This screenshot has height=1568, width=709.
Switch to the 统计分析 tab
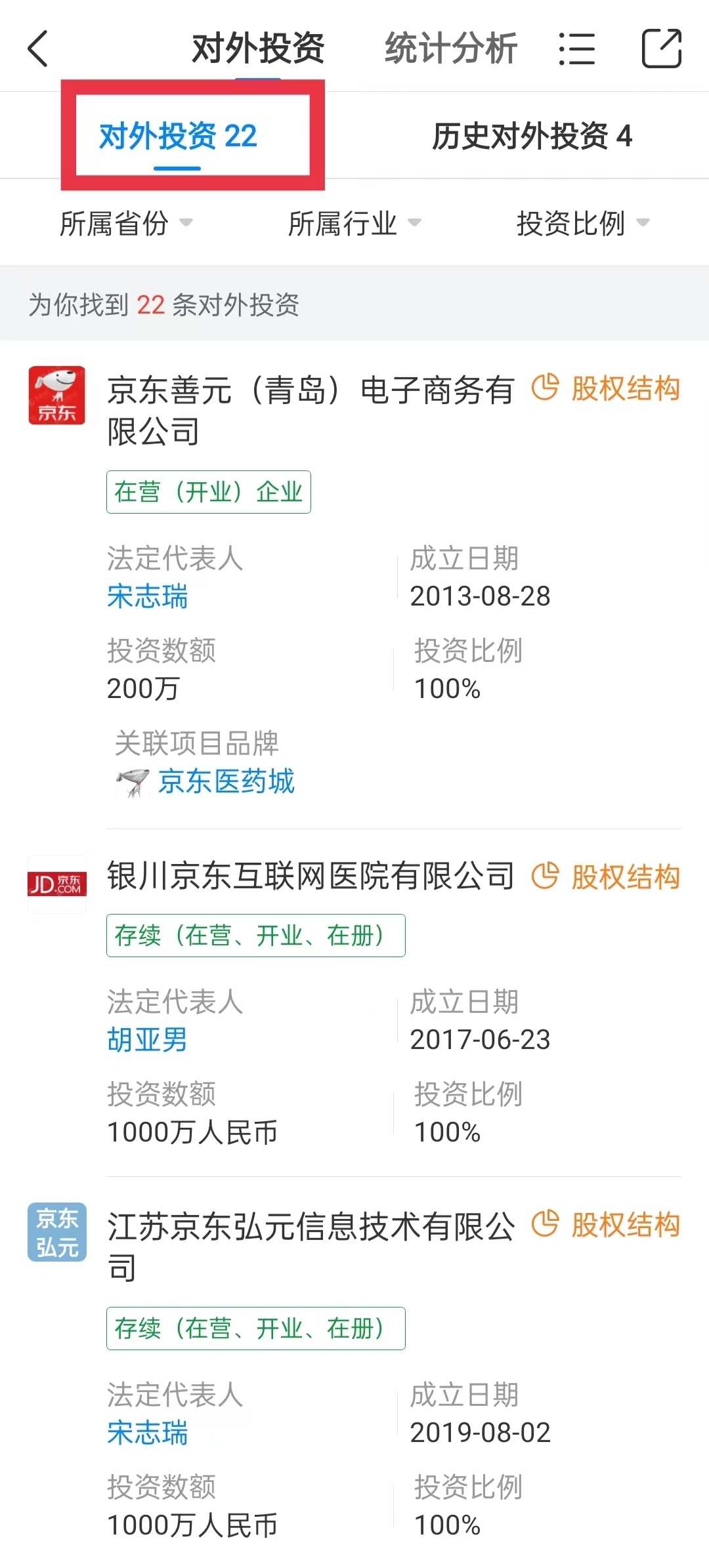(451, 49)
